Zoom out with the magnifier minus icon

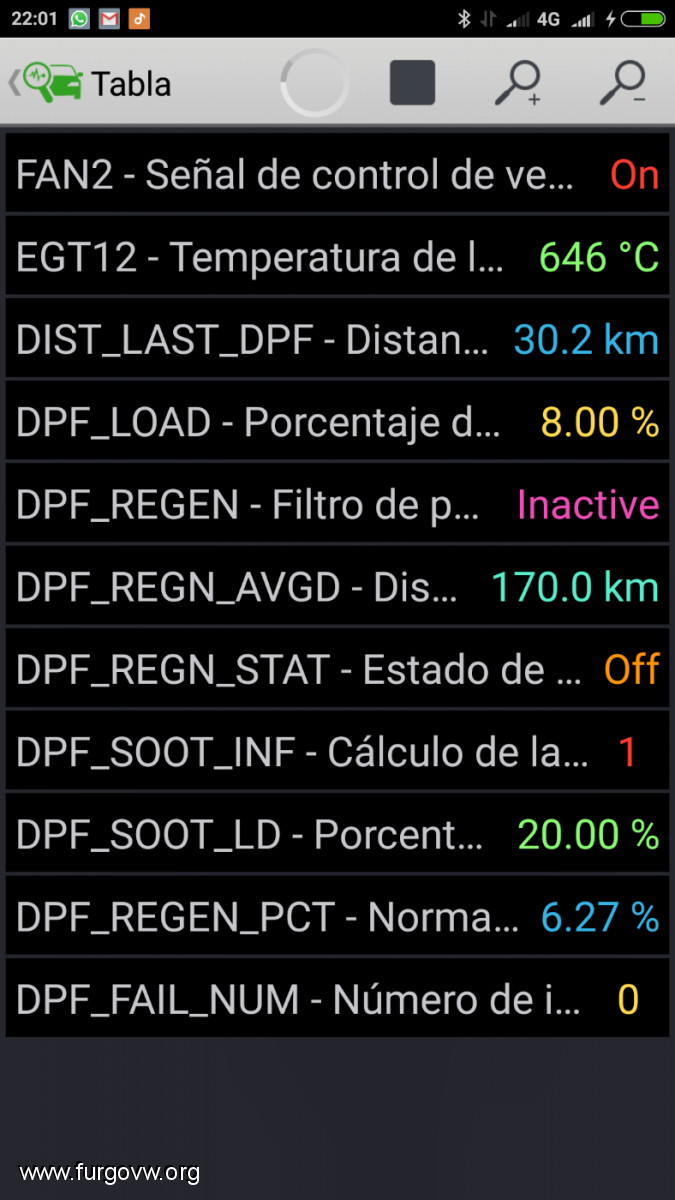click(624, 83)
